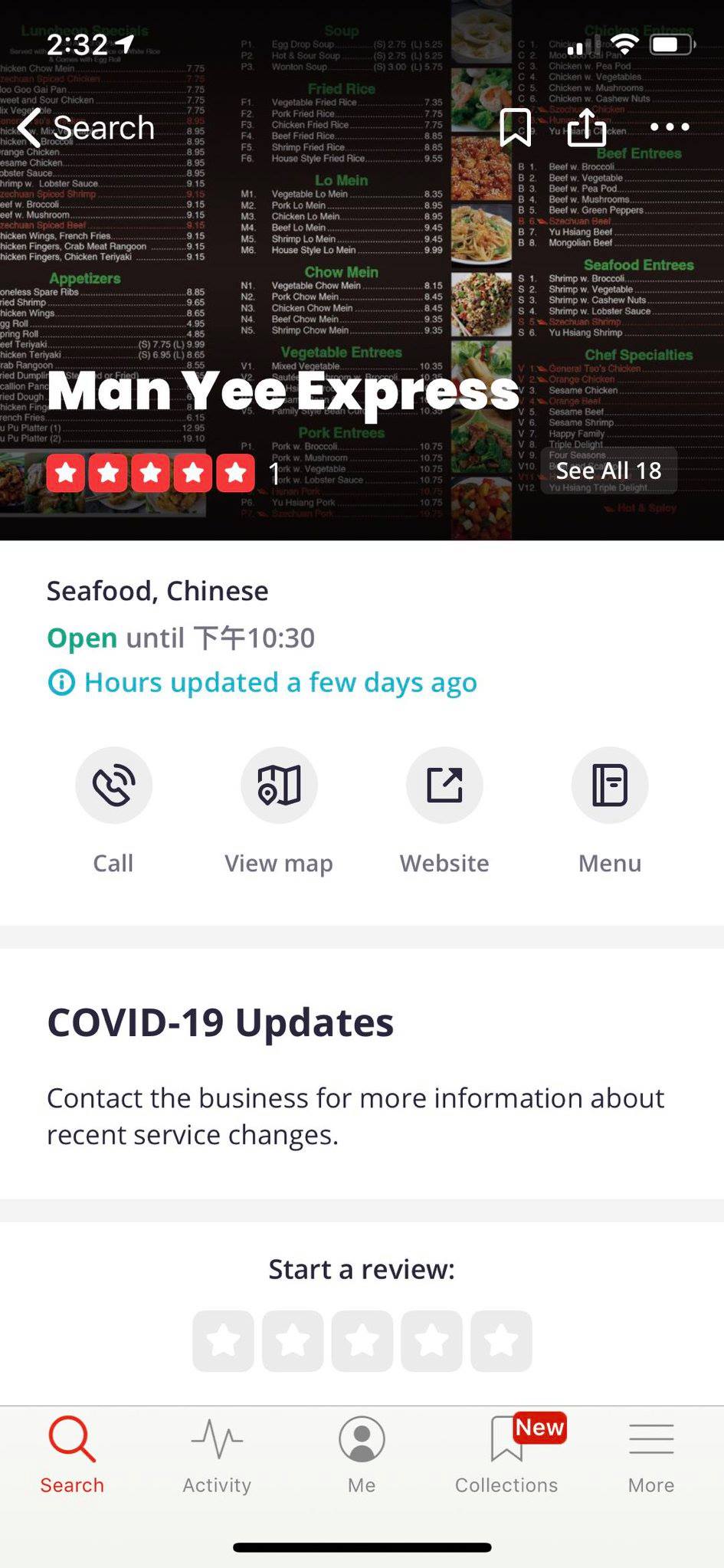Open the Menu button

tap(610, 786)
